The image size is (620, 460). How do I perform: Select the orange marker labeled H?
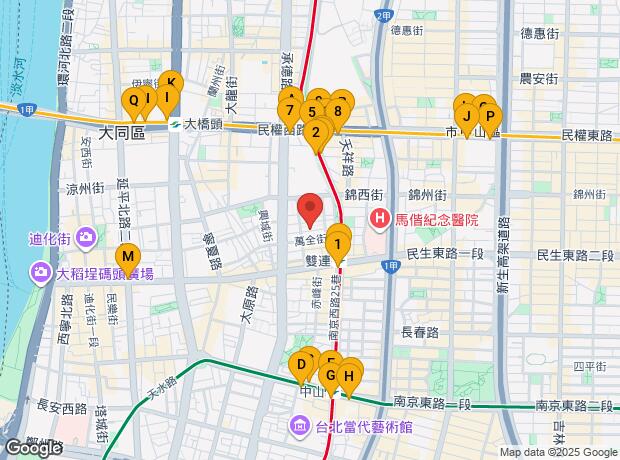[348, 376]
